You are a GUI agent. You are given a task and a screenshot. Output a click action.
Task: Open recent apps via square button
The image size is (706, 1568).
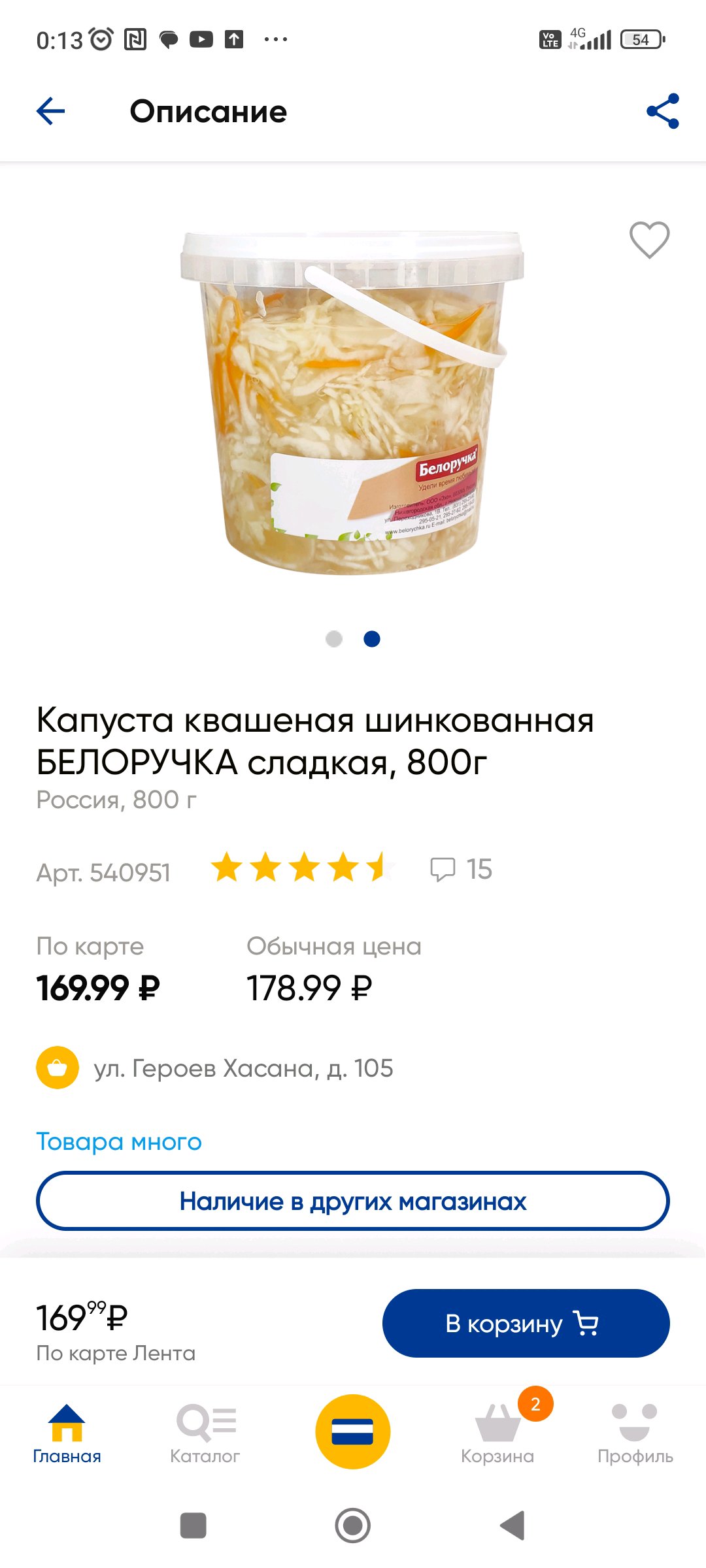click(x=193, y=1526)
